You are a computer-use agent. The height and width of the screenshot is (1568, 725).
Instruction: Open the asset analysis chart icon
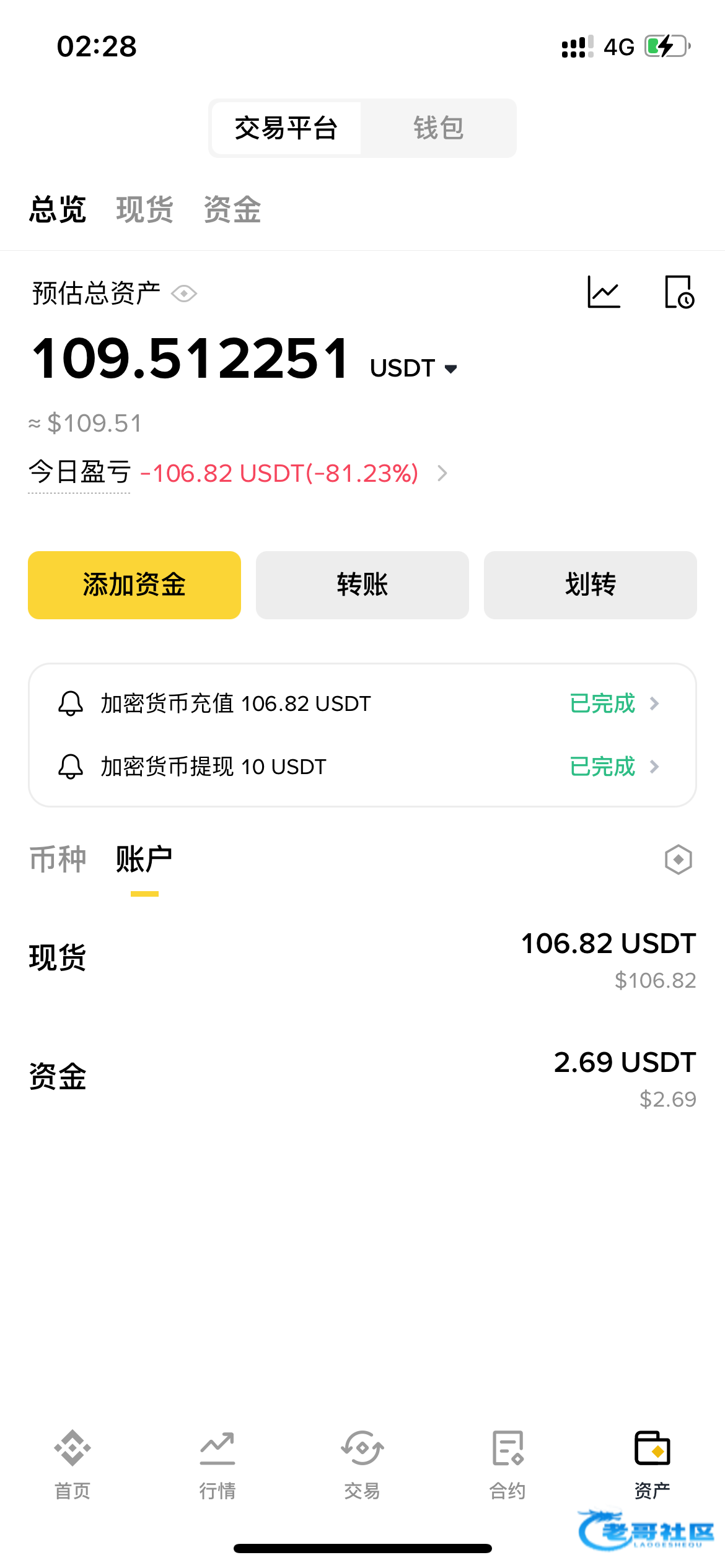tap(604, 292)
